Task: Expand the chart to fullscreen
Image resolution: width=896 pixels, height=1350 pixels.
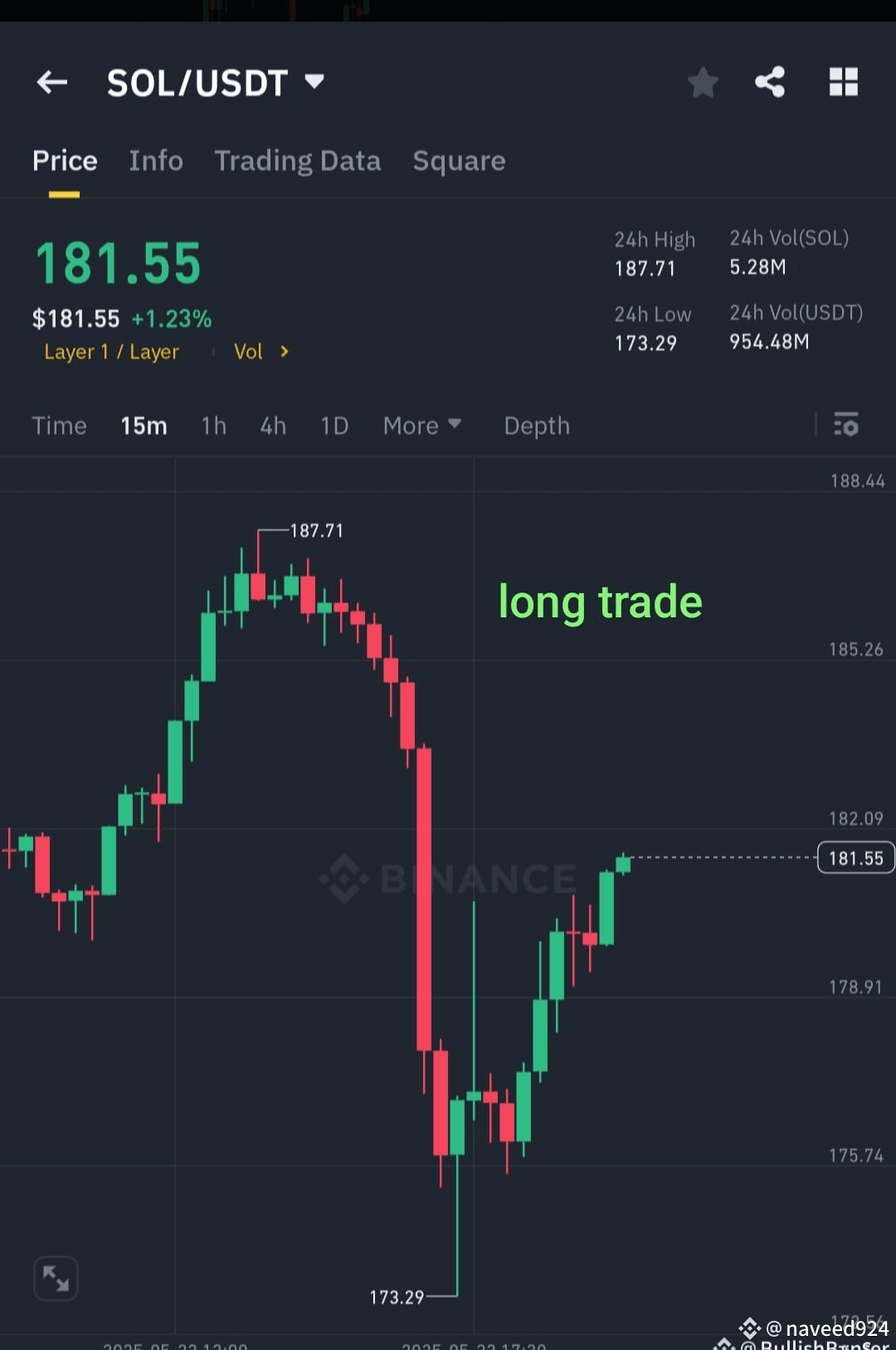Action: click(56, 1278)
